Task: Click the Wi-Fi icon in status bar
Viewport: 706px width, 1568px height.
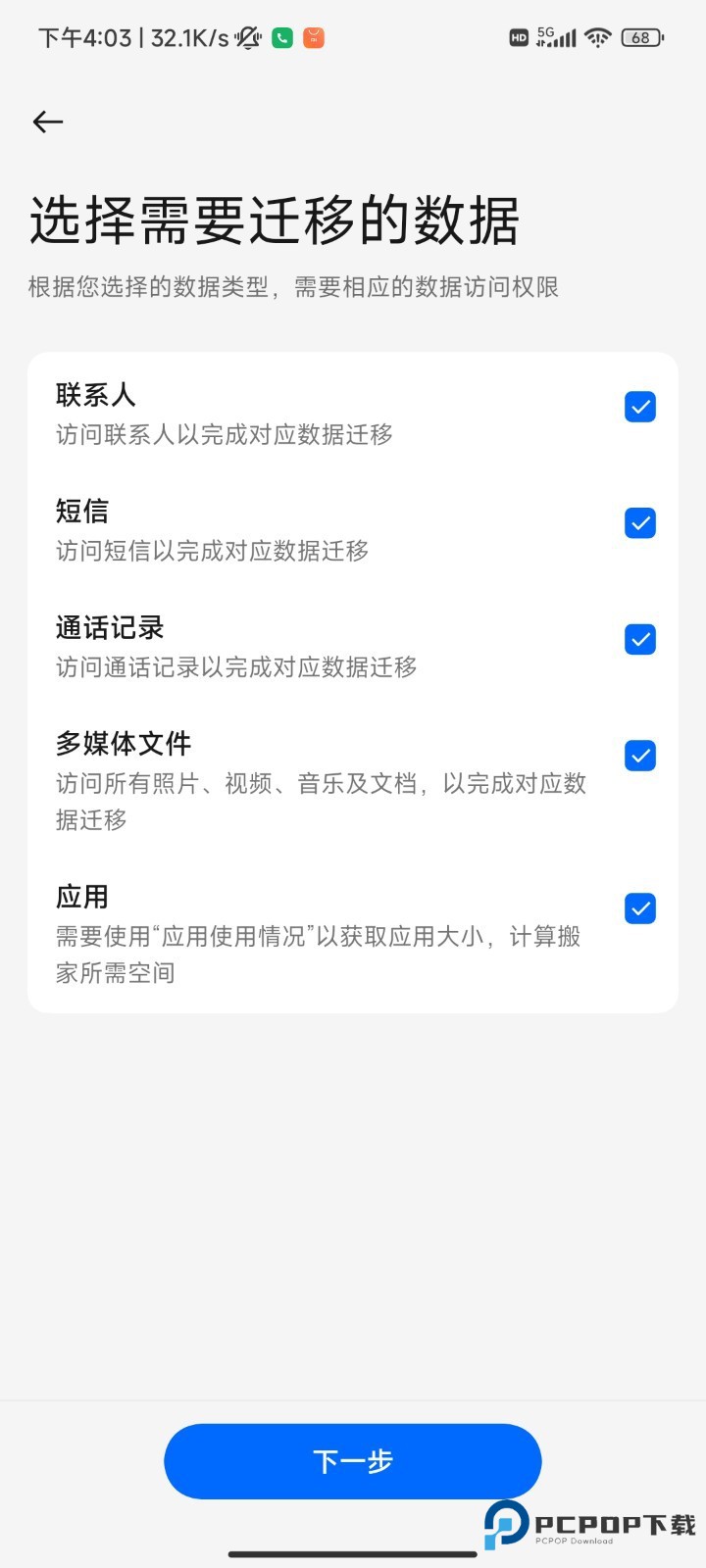Action: click(x=597, y=37)
